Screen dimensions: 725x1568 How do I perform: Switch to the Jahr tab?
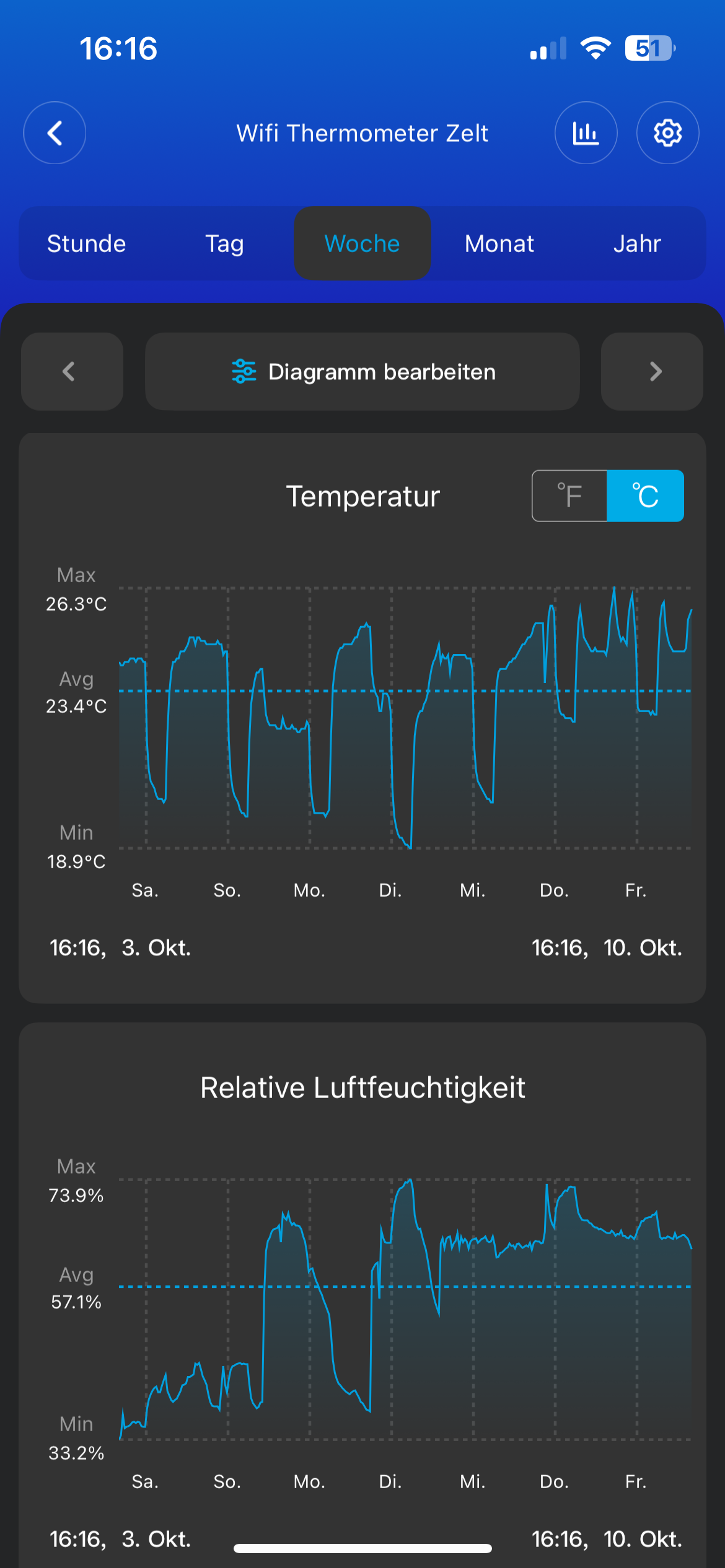click(637, 243)
